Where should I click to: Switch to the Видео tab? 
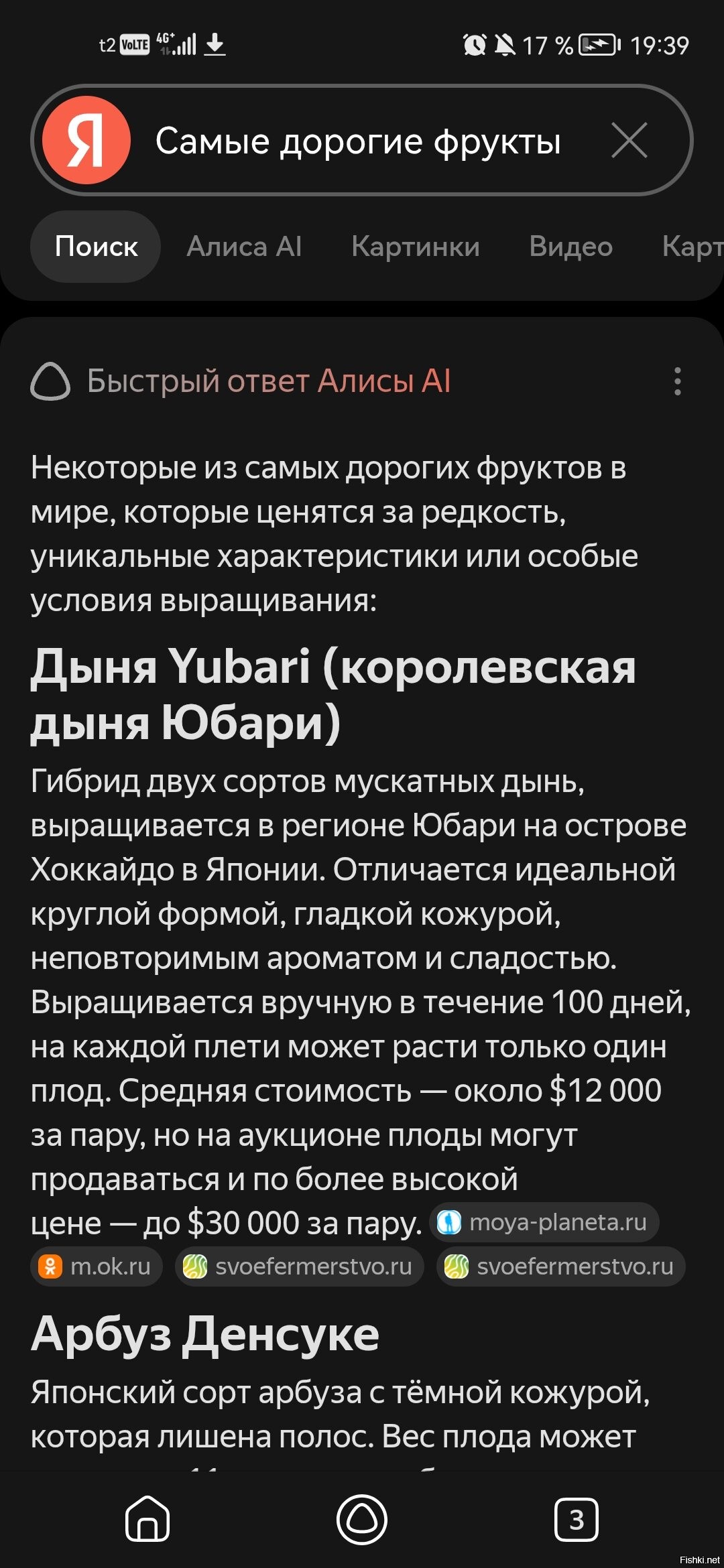coord(571,247)
